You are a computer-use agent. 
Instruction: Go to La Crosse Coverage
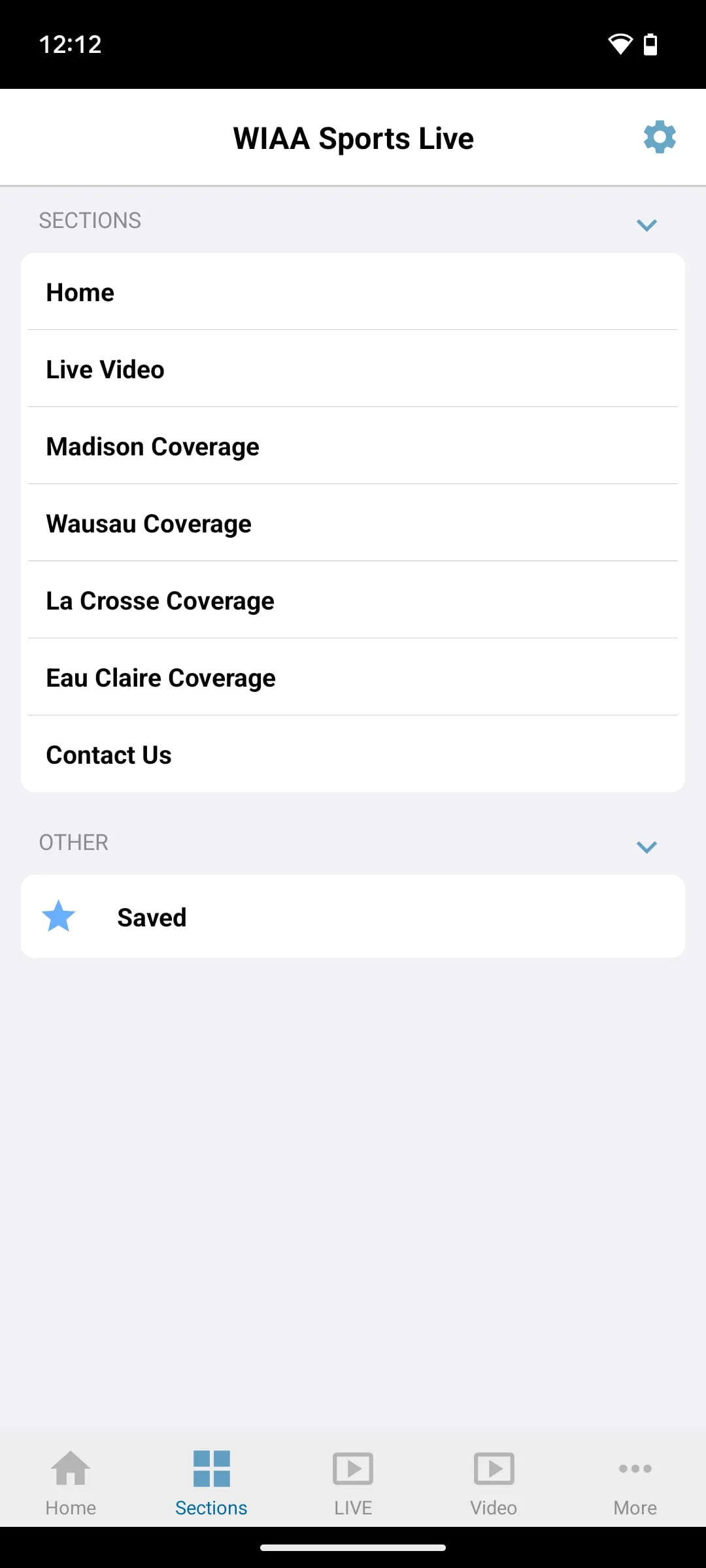click(353, 600)
